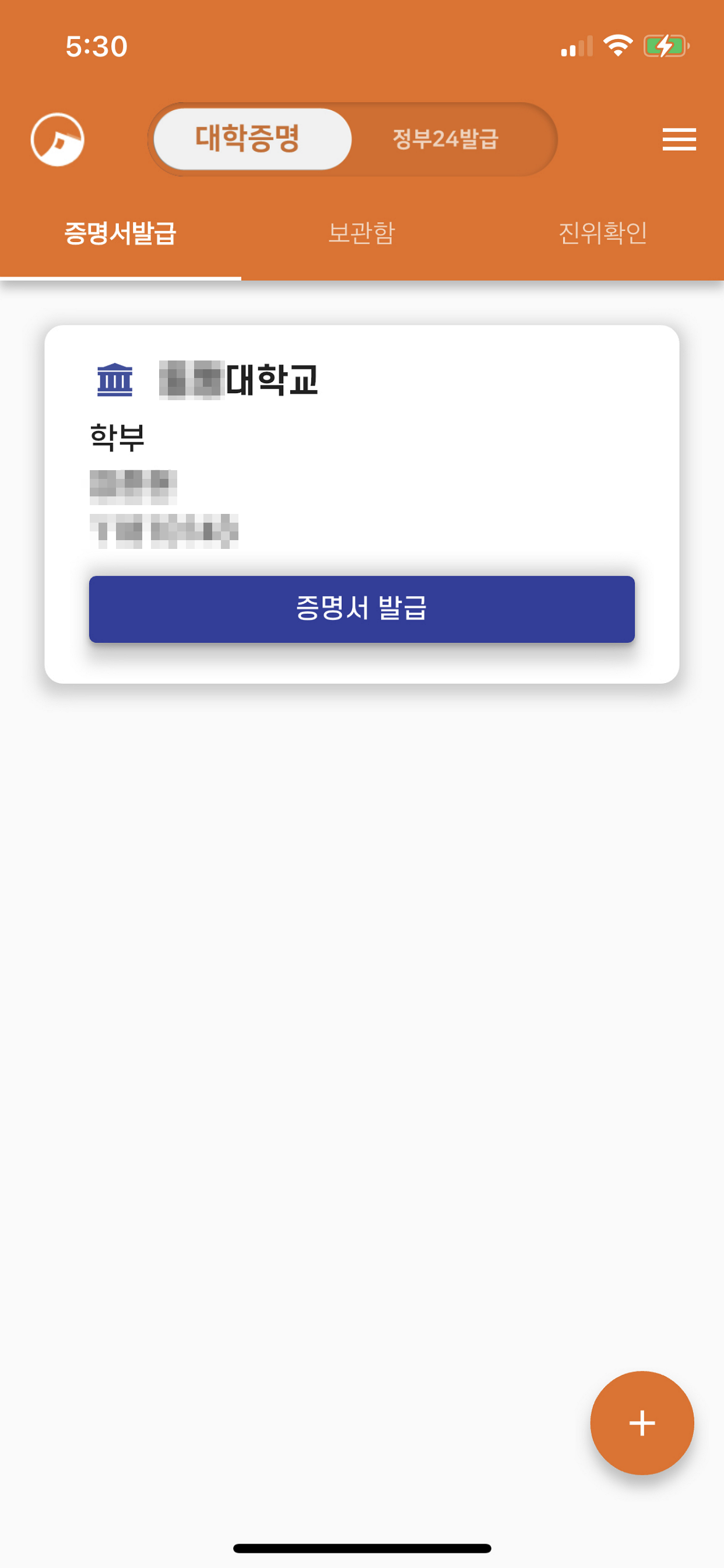Tap the blue university building icon
This screenshot has height=1568, width=724.
(113, 379)
